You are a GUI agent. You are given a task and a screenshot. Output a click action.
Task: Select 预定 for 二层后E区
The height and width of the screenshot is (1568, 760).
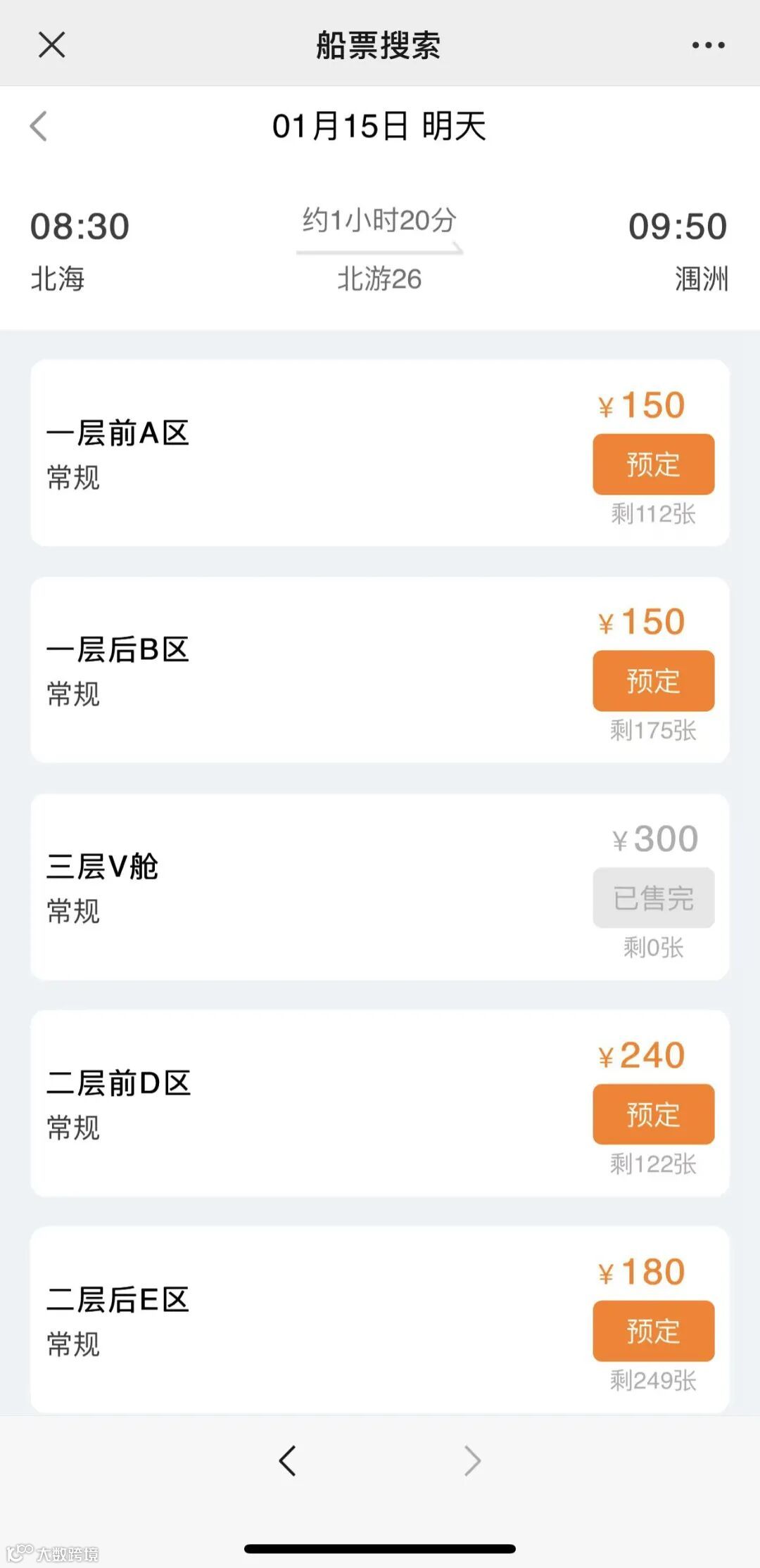click(x=653, y=1331)
